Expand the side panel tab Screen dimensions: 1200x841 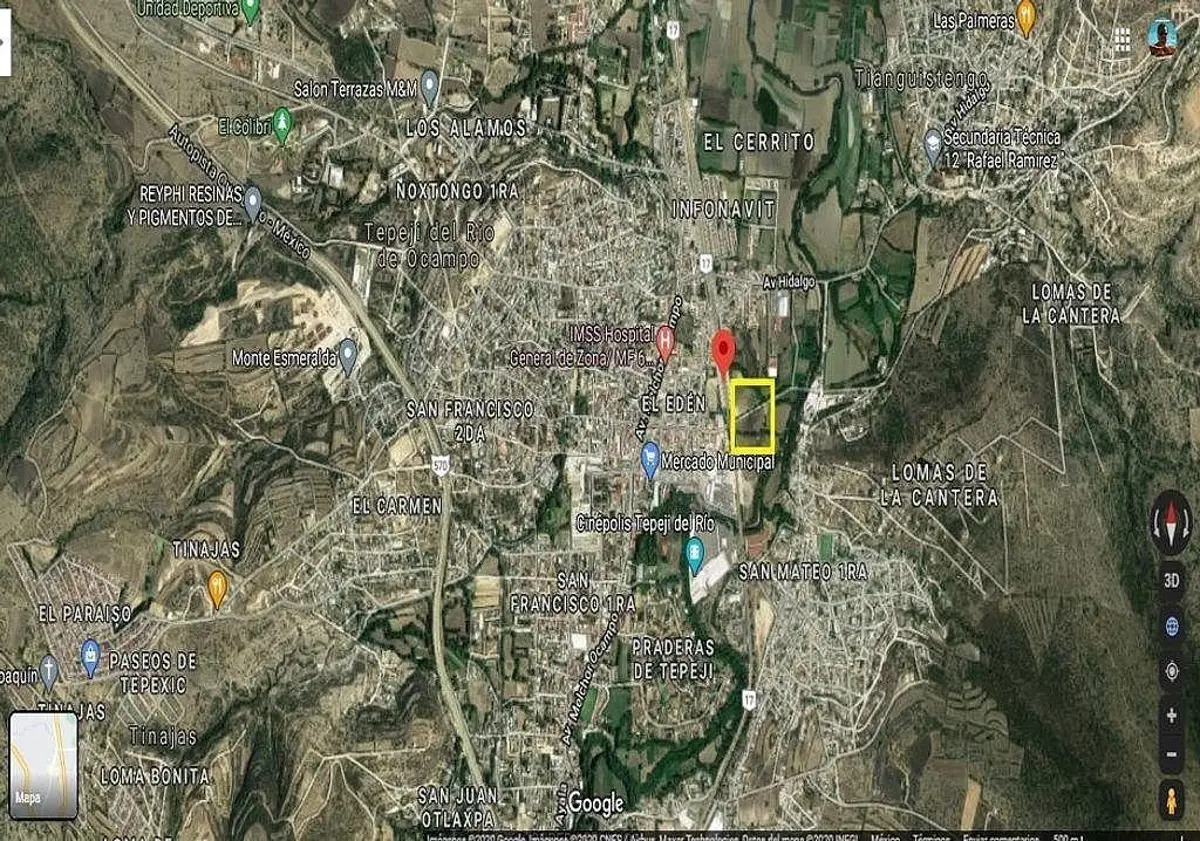click(x=5, y=39)
